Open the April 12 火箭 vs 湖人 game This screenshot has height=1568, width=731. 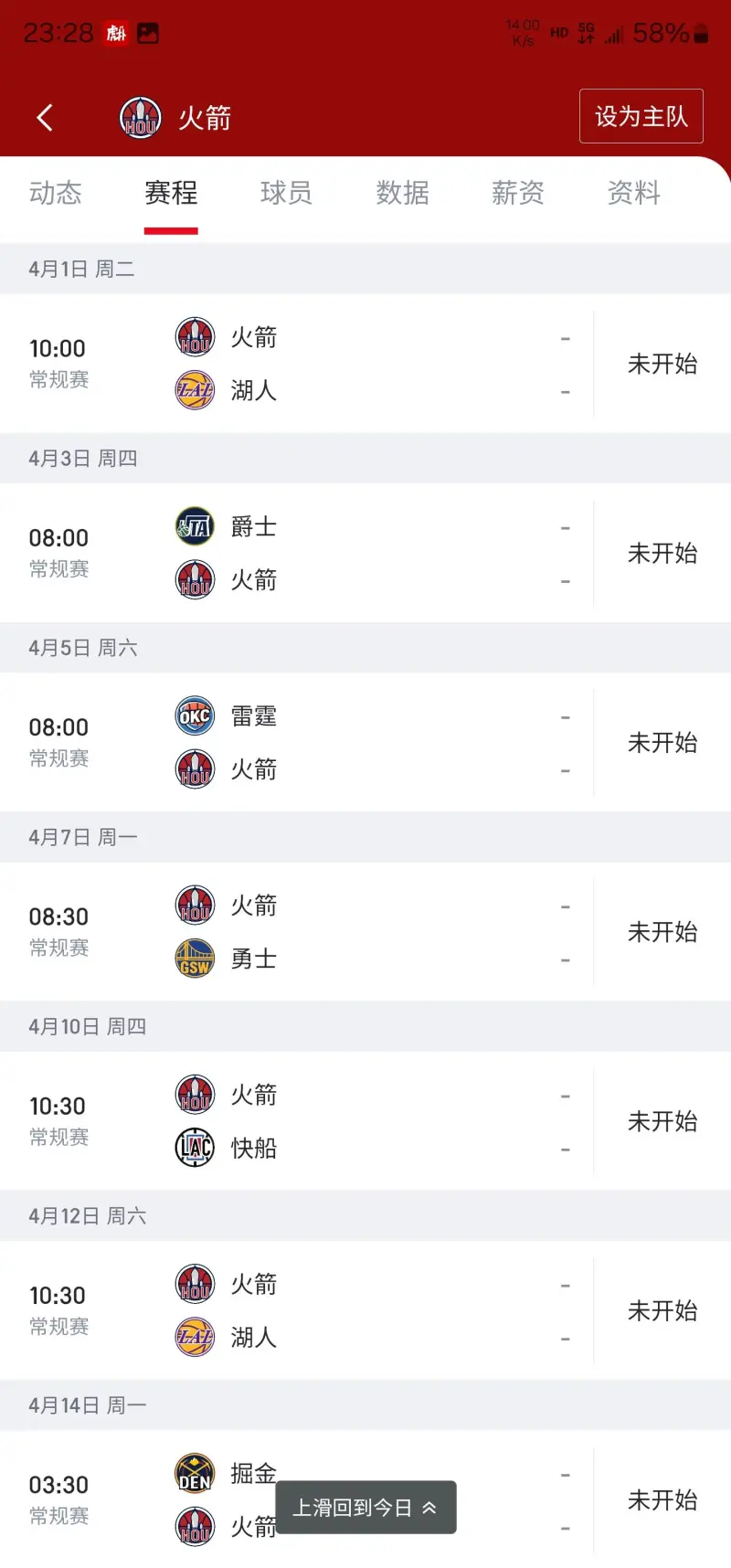point(365,1310)
